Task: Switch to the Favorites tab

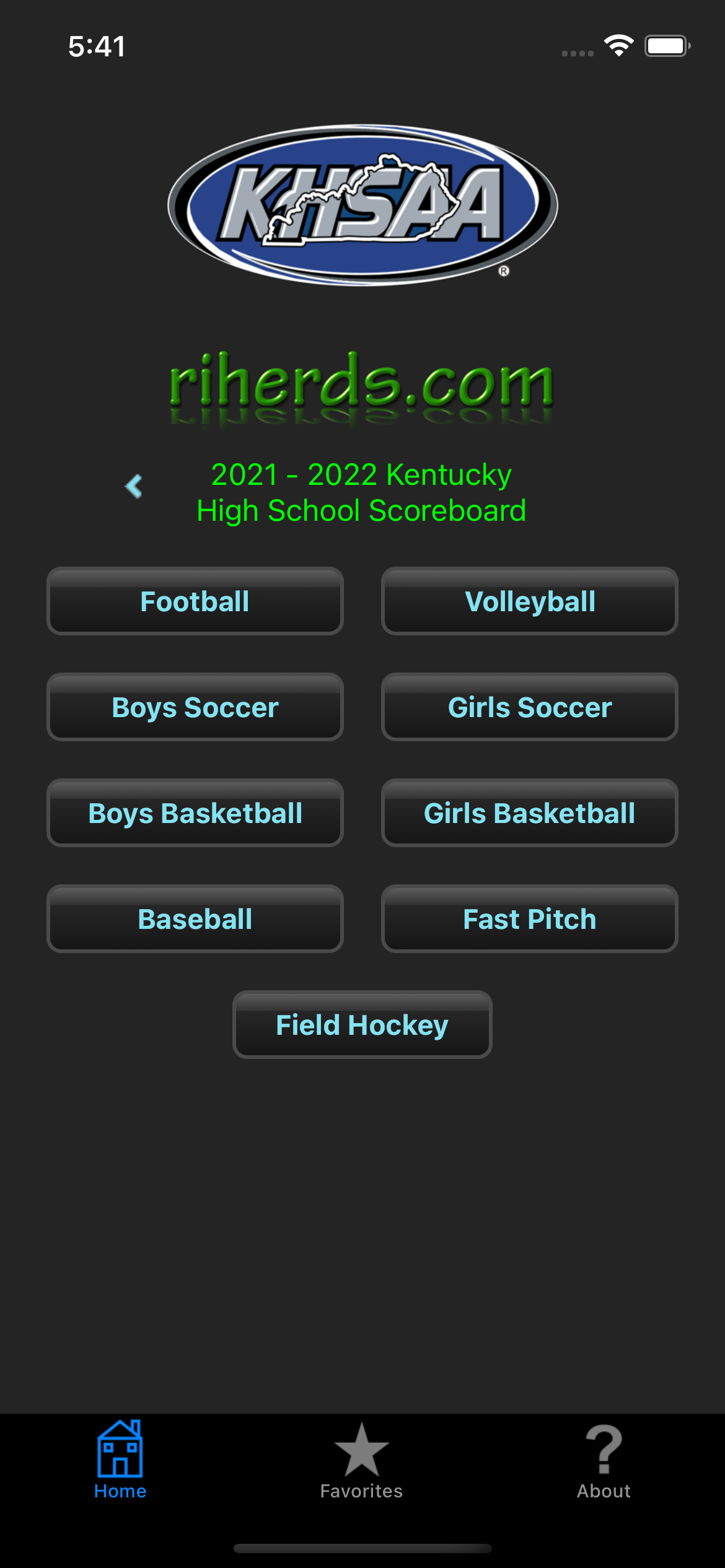Action: coord(362,1461)
